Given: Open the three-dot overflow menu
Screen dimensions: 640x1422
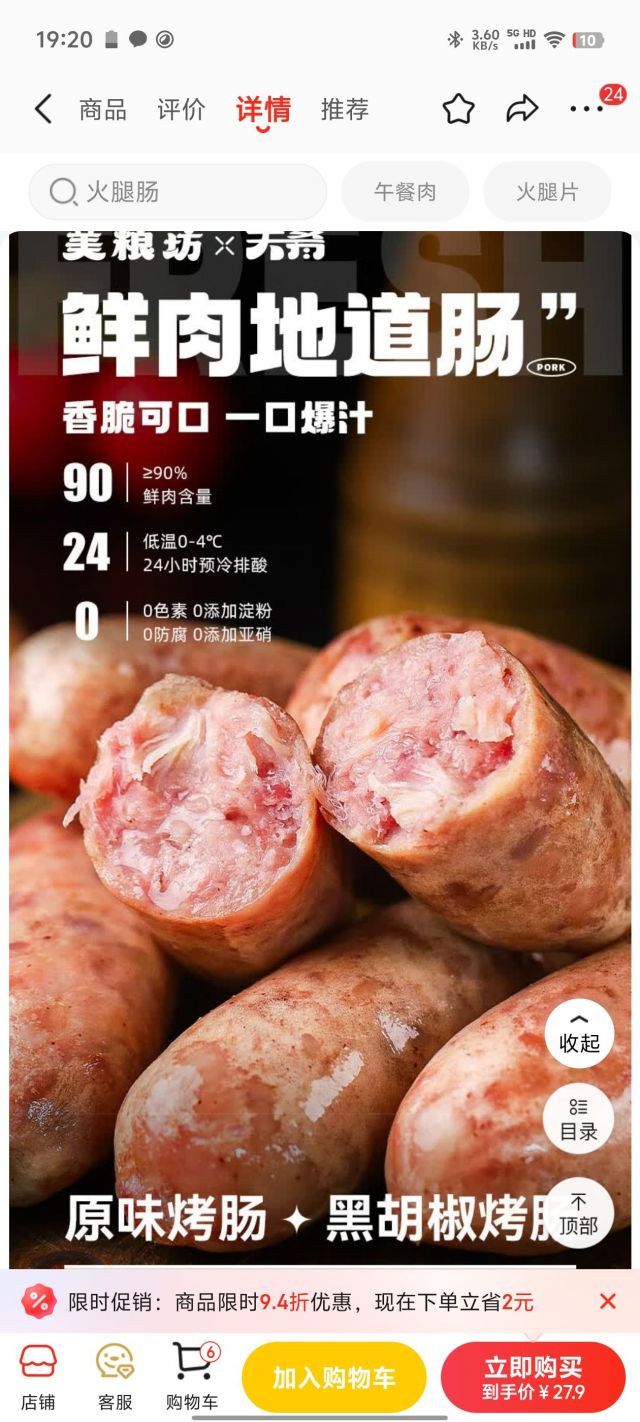Looking at the screenshot, I should 586,109.
